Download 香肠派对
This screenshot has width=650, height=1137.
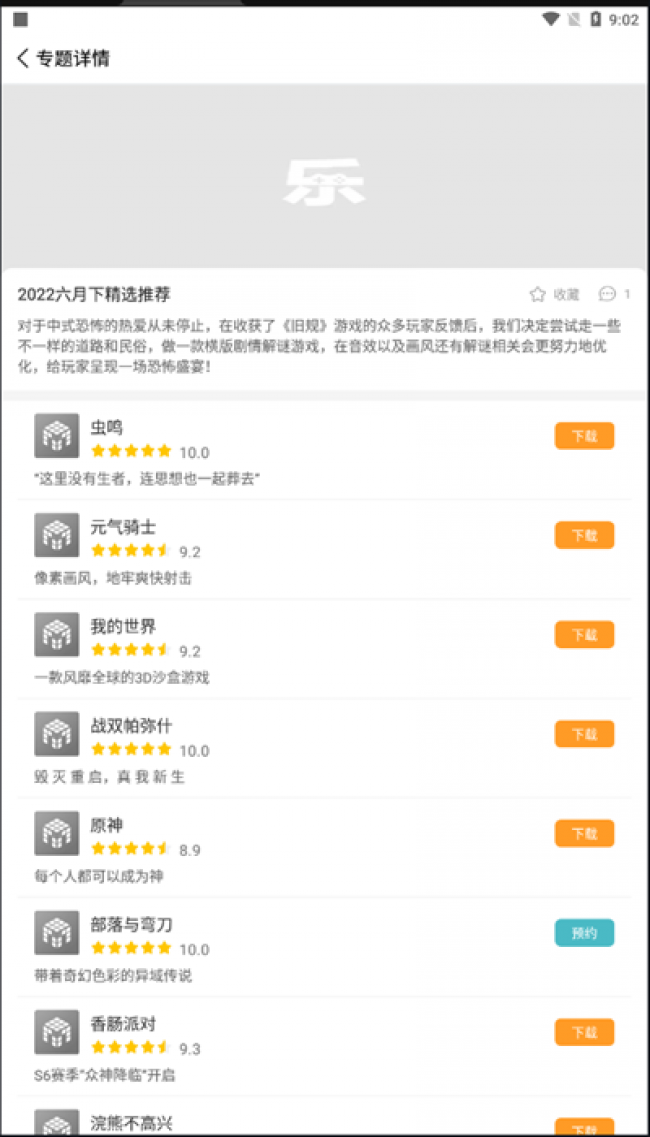coord(584,1032)
